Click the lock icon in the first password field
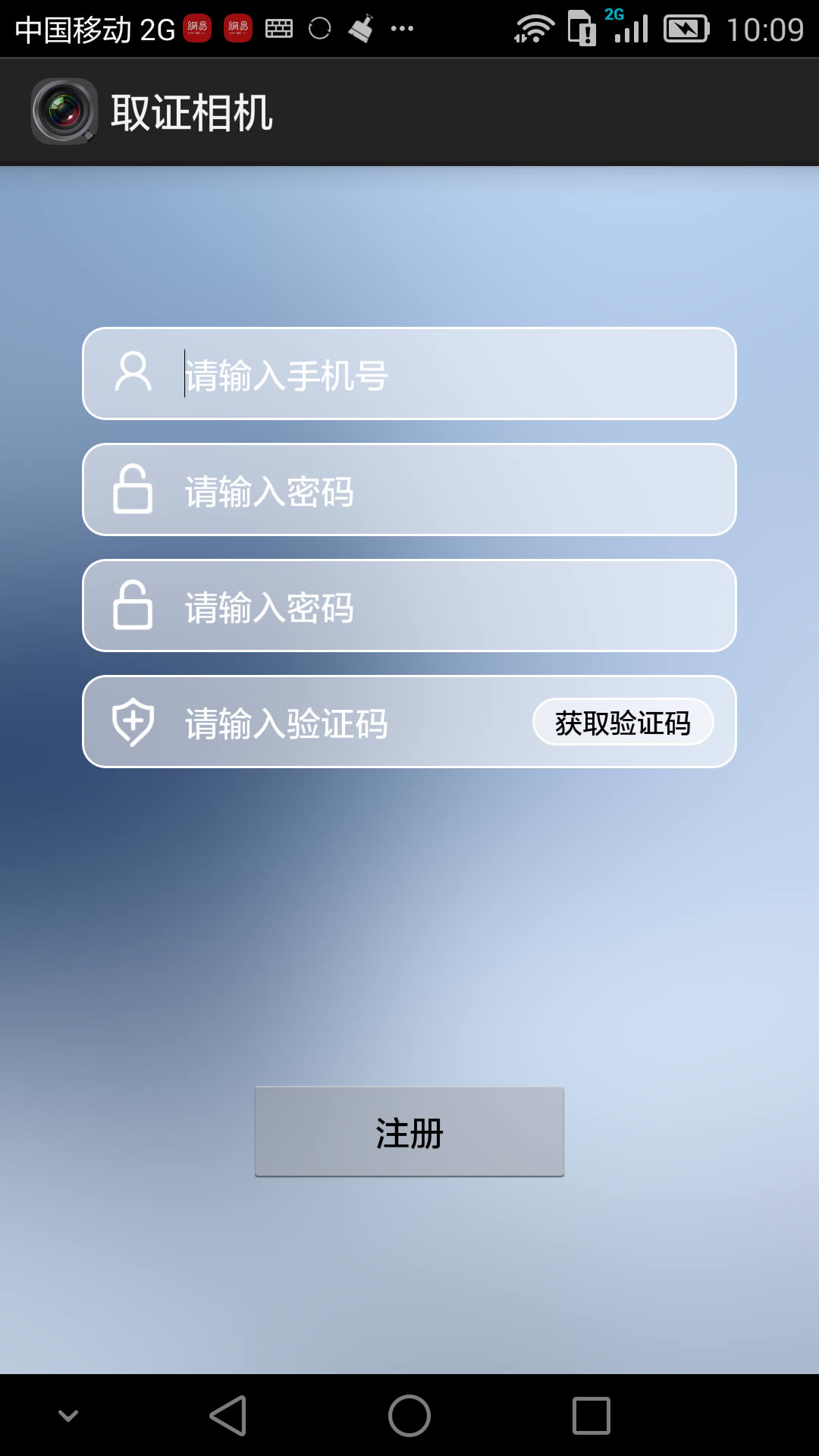The height and width of the screenshot is (1456, 819). (x=133, y=489)
